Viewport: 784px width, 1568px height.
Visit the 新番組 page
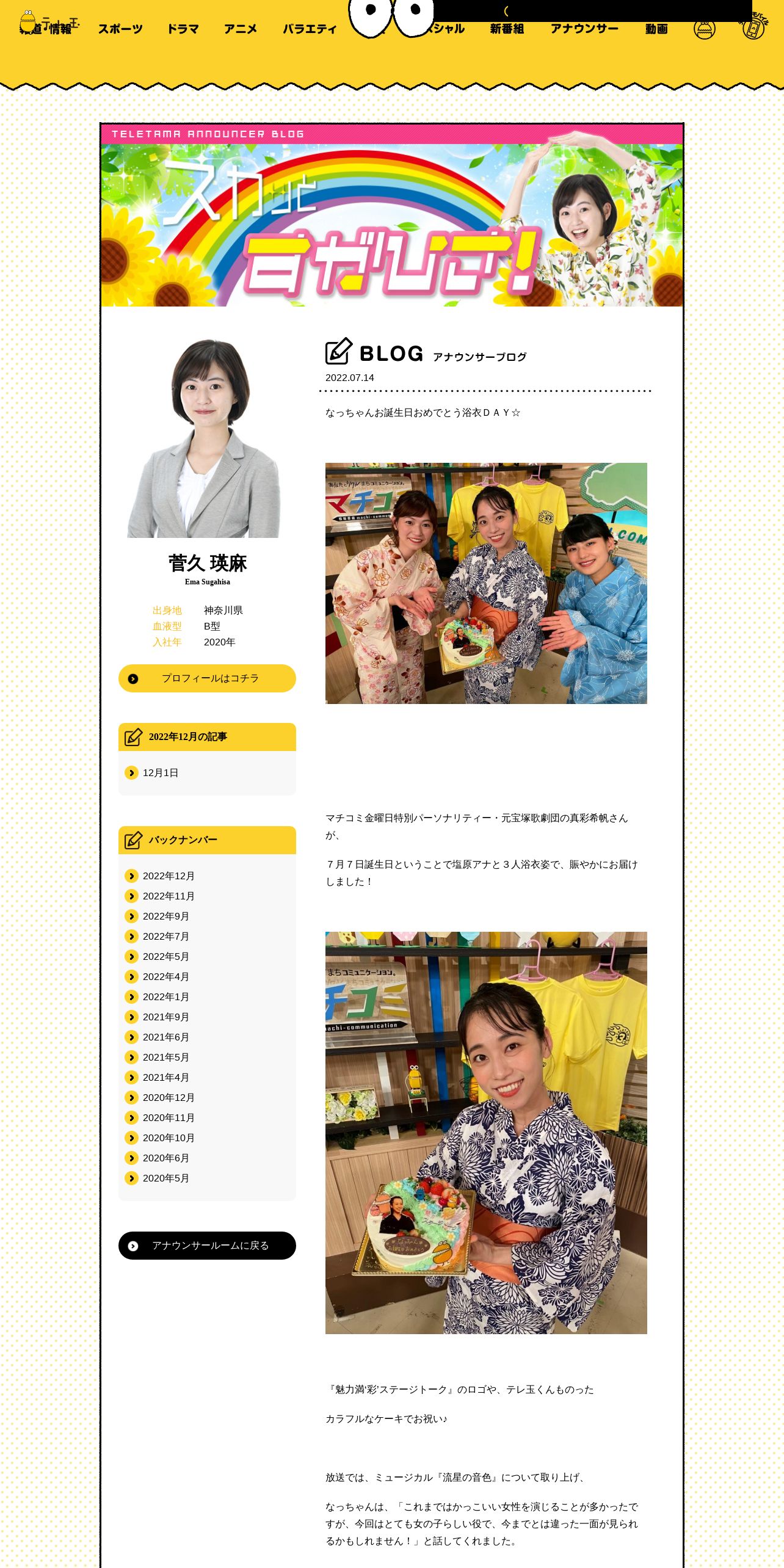pyautogui.click(x=507, y=29)
